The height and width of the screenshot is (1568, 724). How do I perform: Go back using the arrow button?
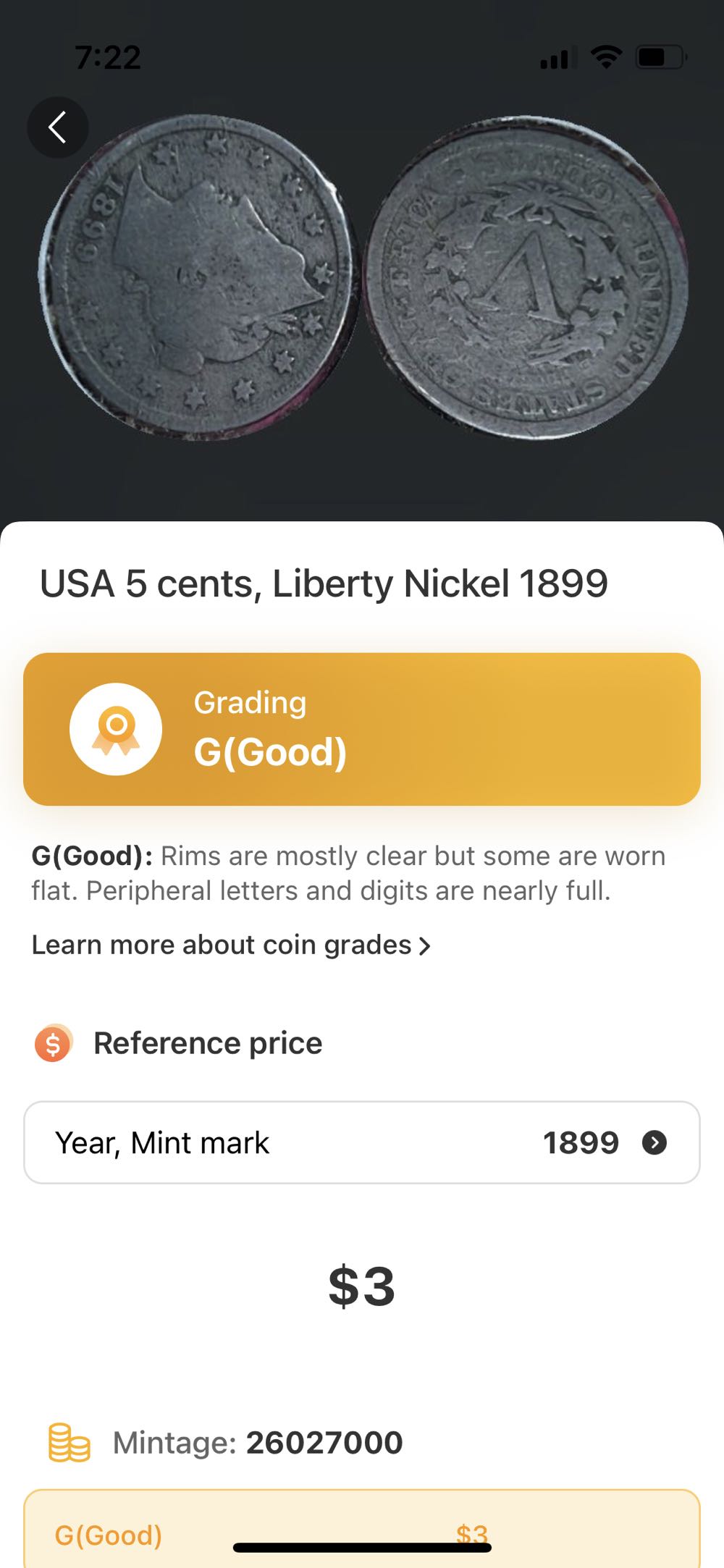pyautogui.click(x=58, y=128)
